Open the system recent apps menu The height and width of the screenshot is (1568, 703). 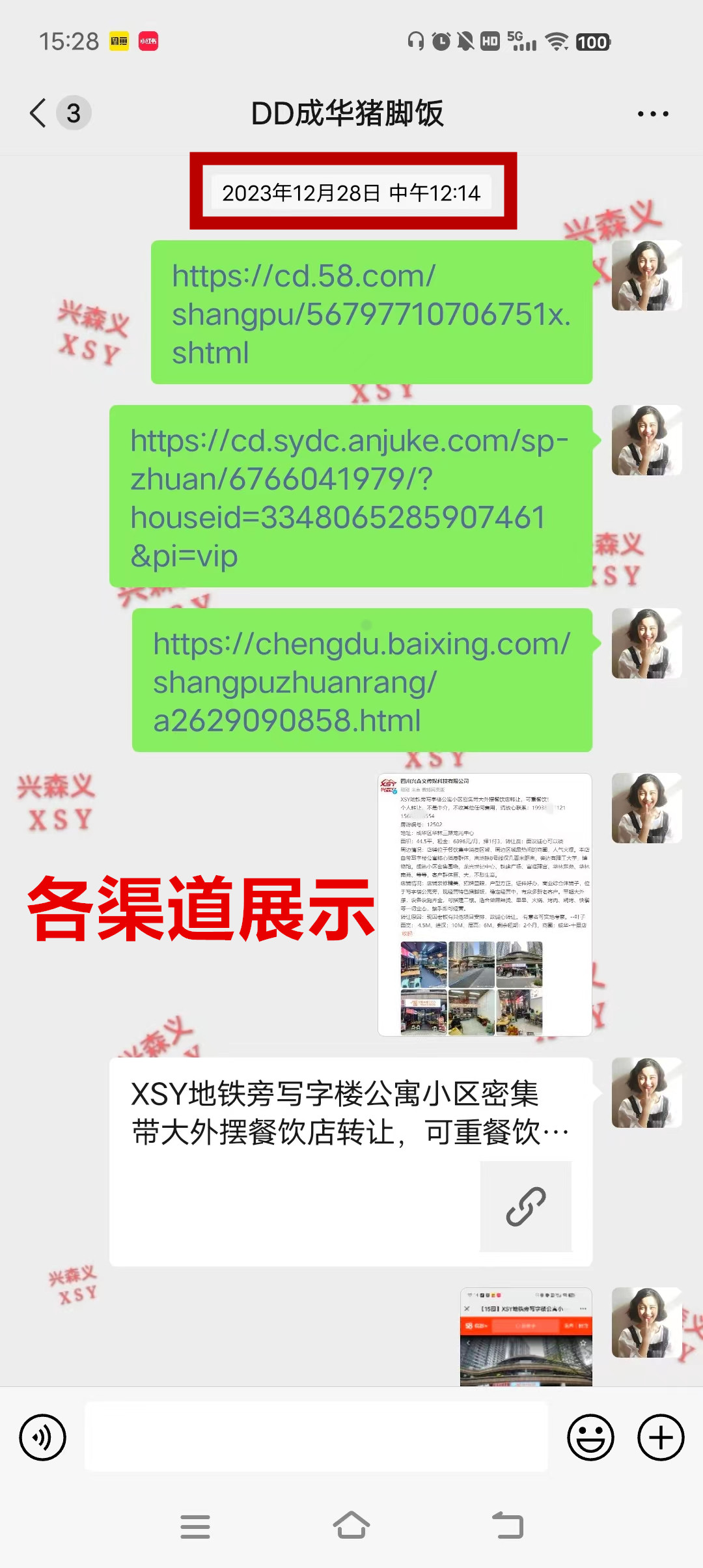tap(195, 1526)
